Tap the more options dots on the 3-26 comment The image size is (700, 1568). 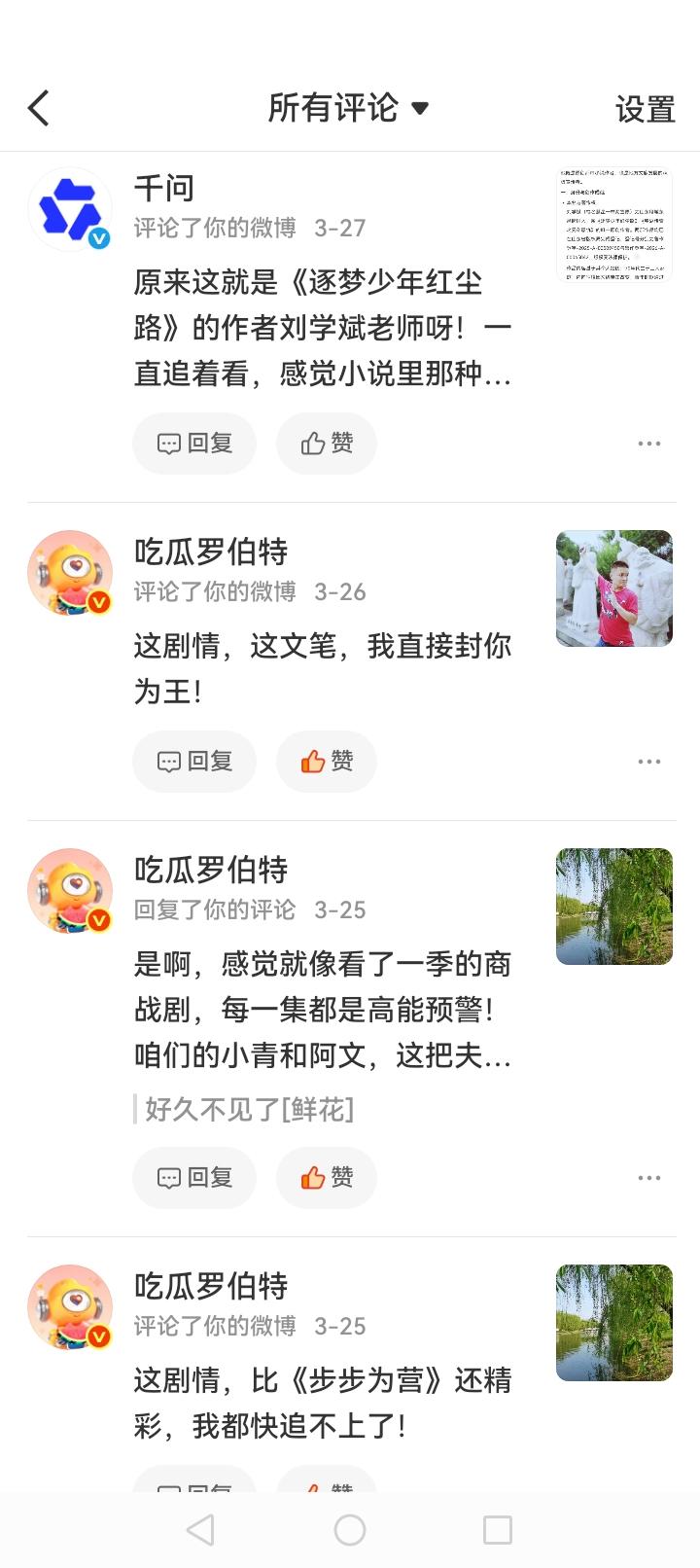click(x=648, y=762)
